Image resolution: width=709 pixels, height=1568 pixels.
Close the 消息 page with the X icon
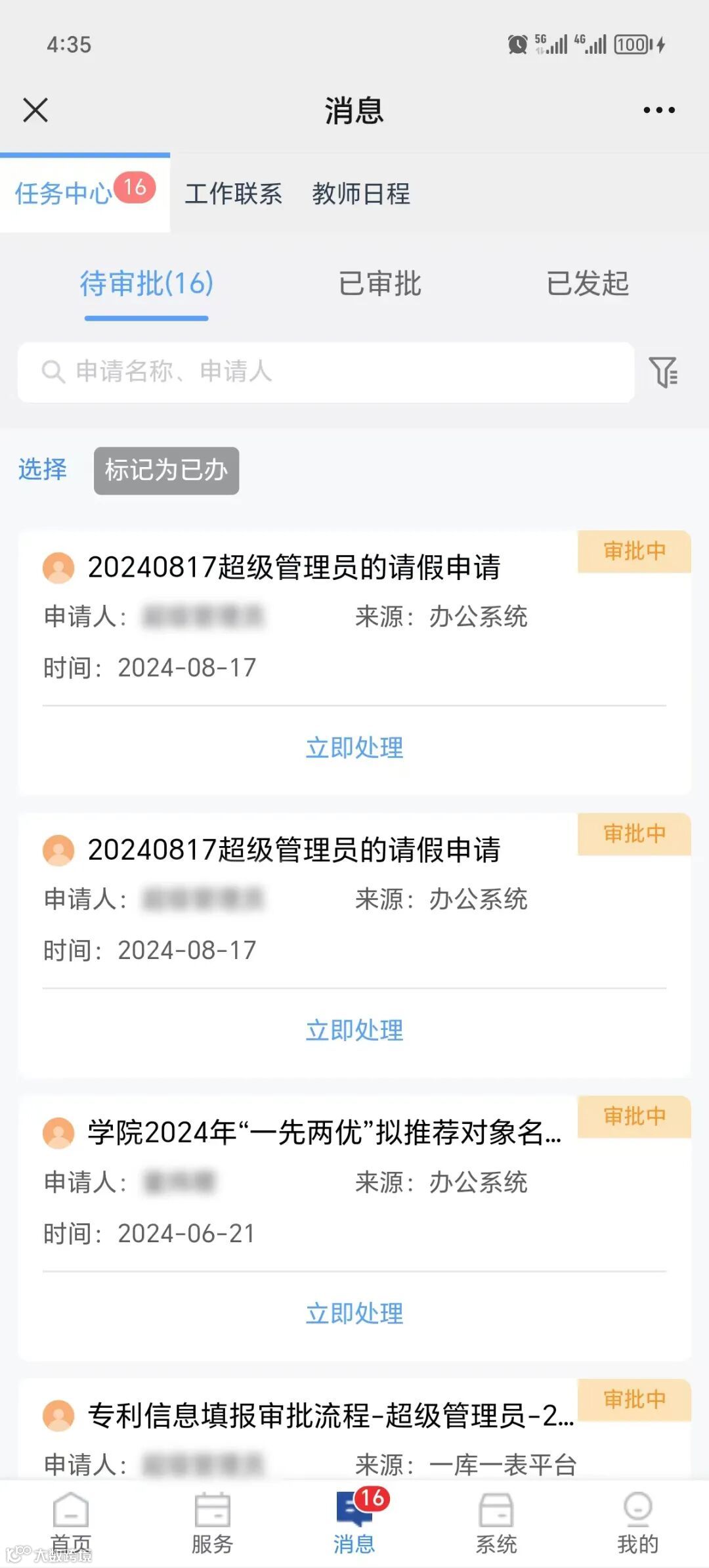coord(35,110)
